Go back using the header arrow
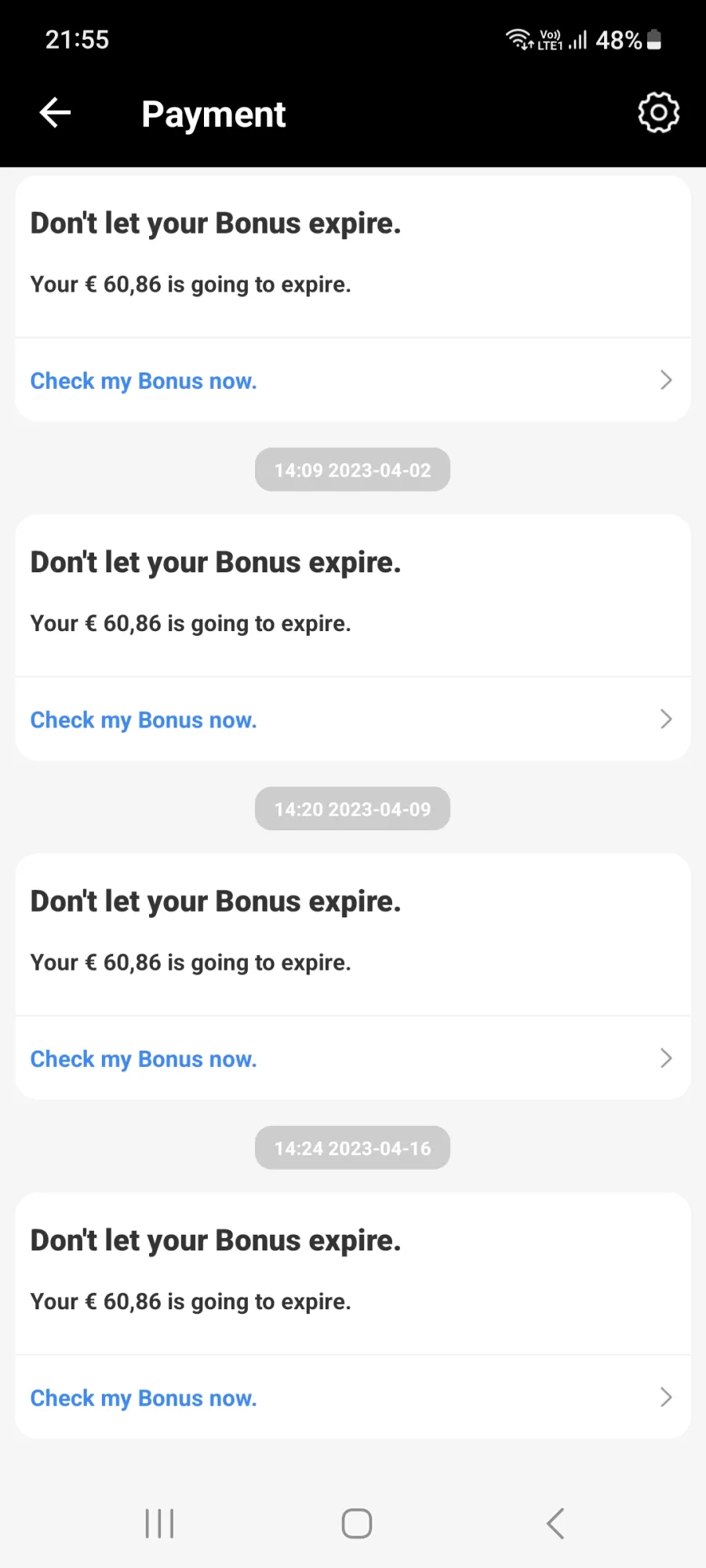Viewport: 706px width, 1568px height. (x=55, y=113)
